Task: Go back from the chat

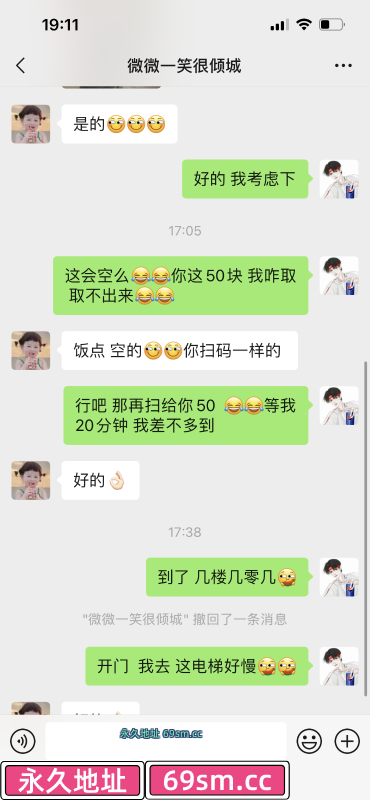Action: click(20, 65)
